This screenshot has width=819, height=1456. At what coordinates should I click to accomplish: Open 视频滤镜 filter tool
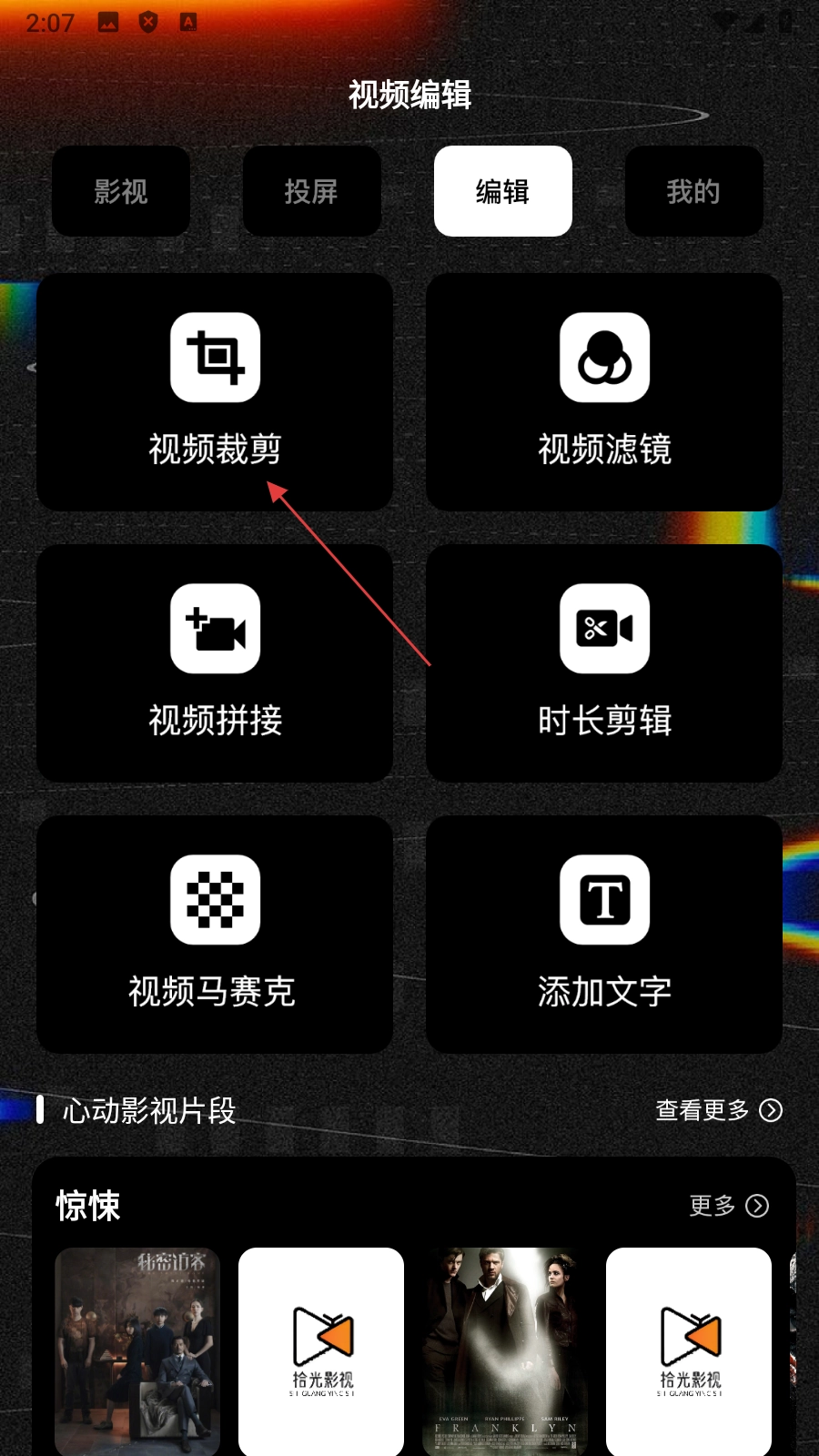pyautogui.click(x=604, y=391)
